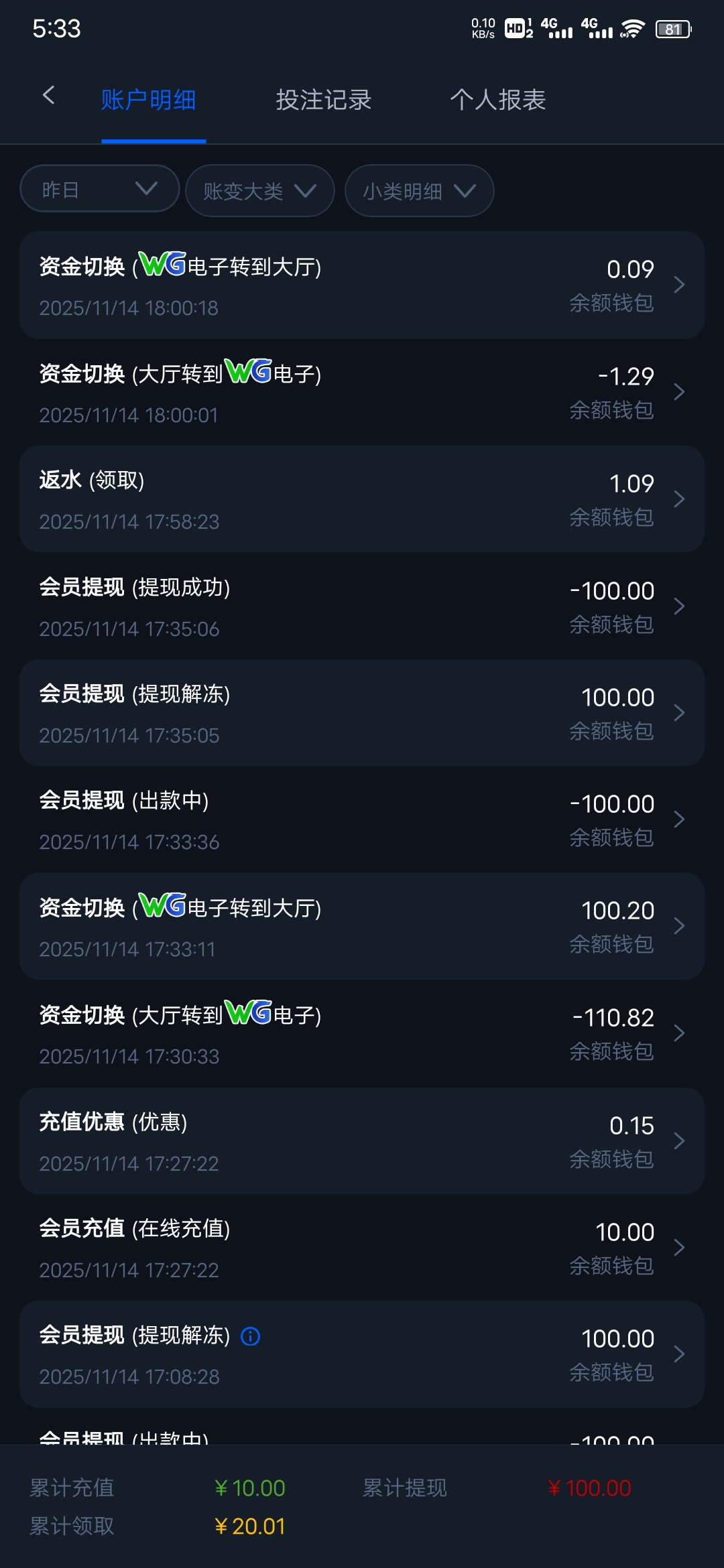View 会员提现 (出款中) record at 17:33:36
This screenshot has width=724, height=1568.
point(362,820)
